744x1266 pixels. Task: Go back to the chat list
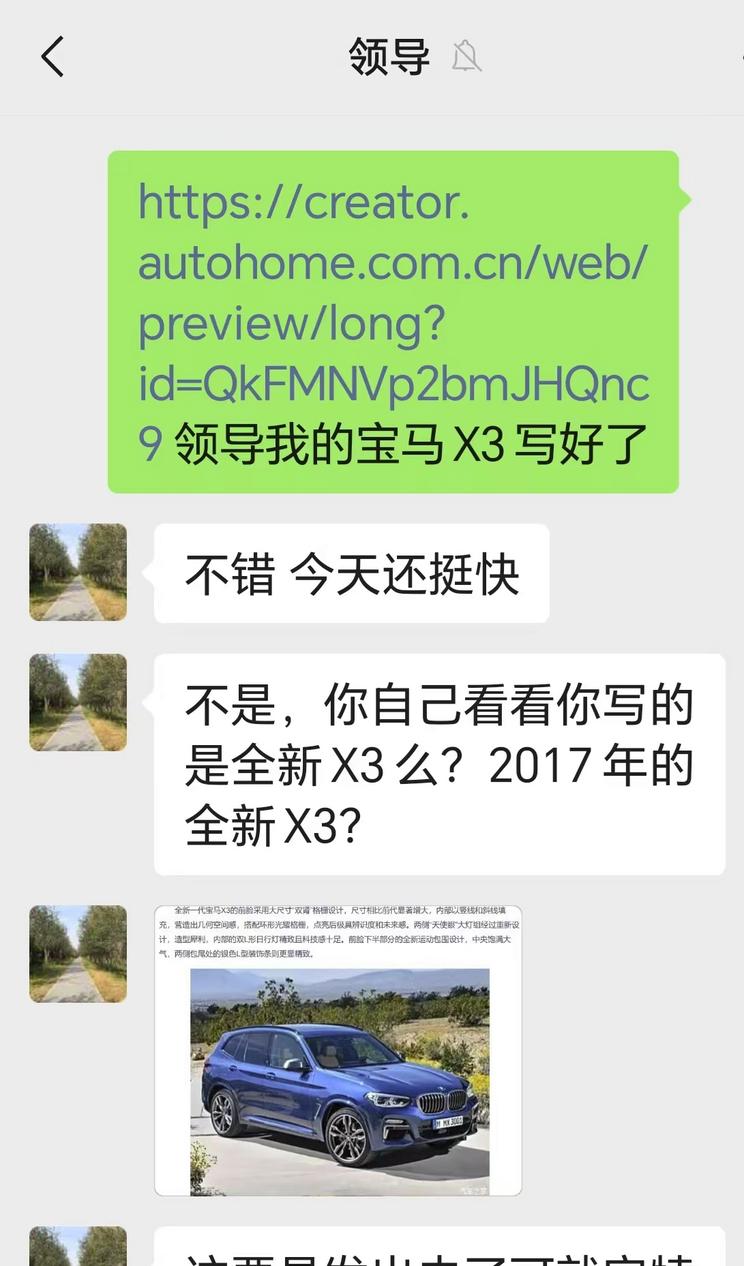pyautogui.click(x=53, y=57)
